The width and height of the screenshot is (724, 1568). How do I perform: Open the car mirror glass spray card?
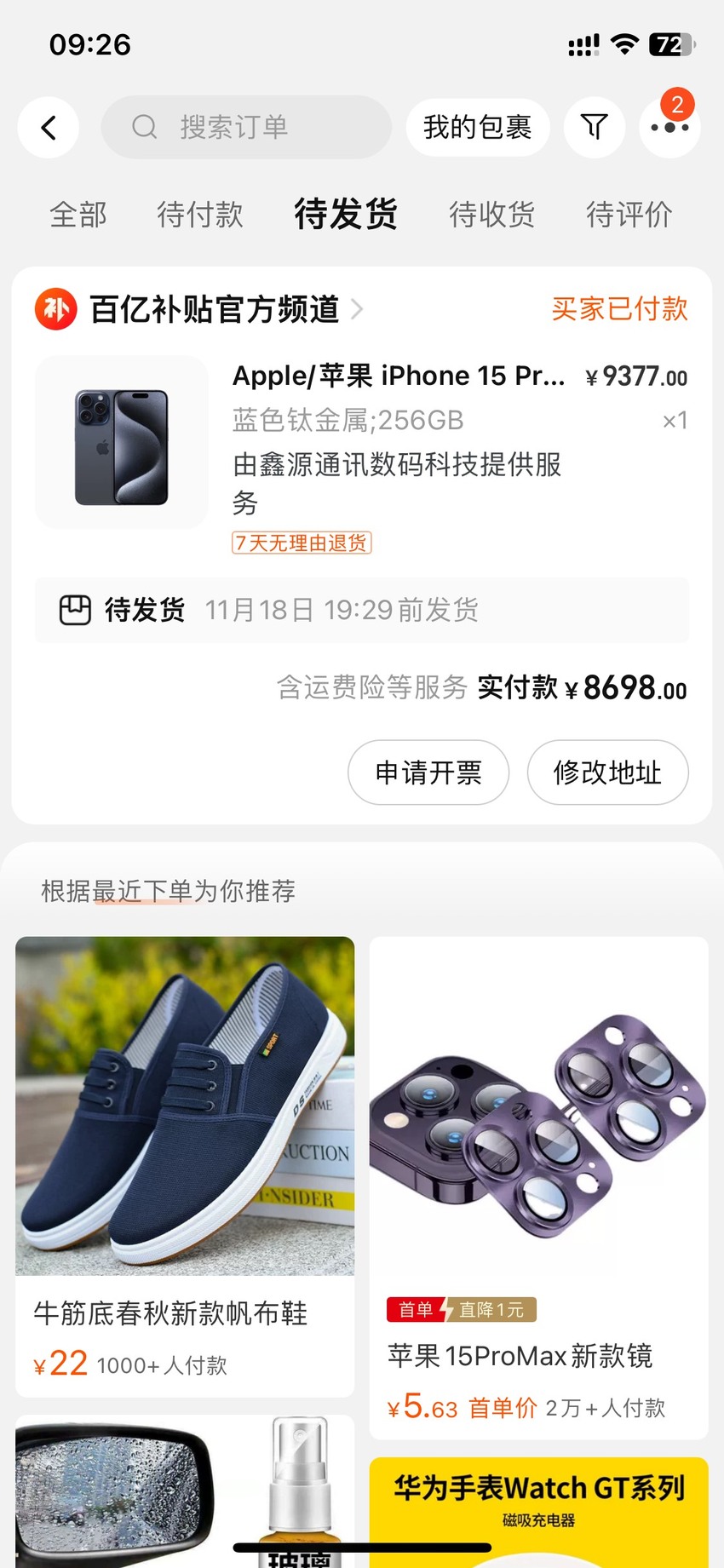[x=185, y=1491]
